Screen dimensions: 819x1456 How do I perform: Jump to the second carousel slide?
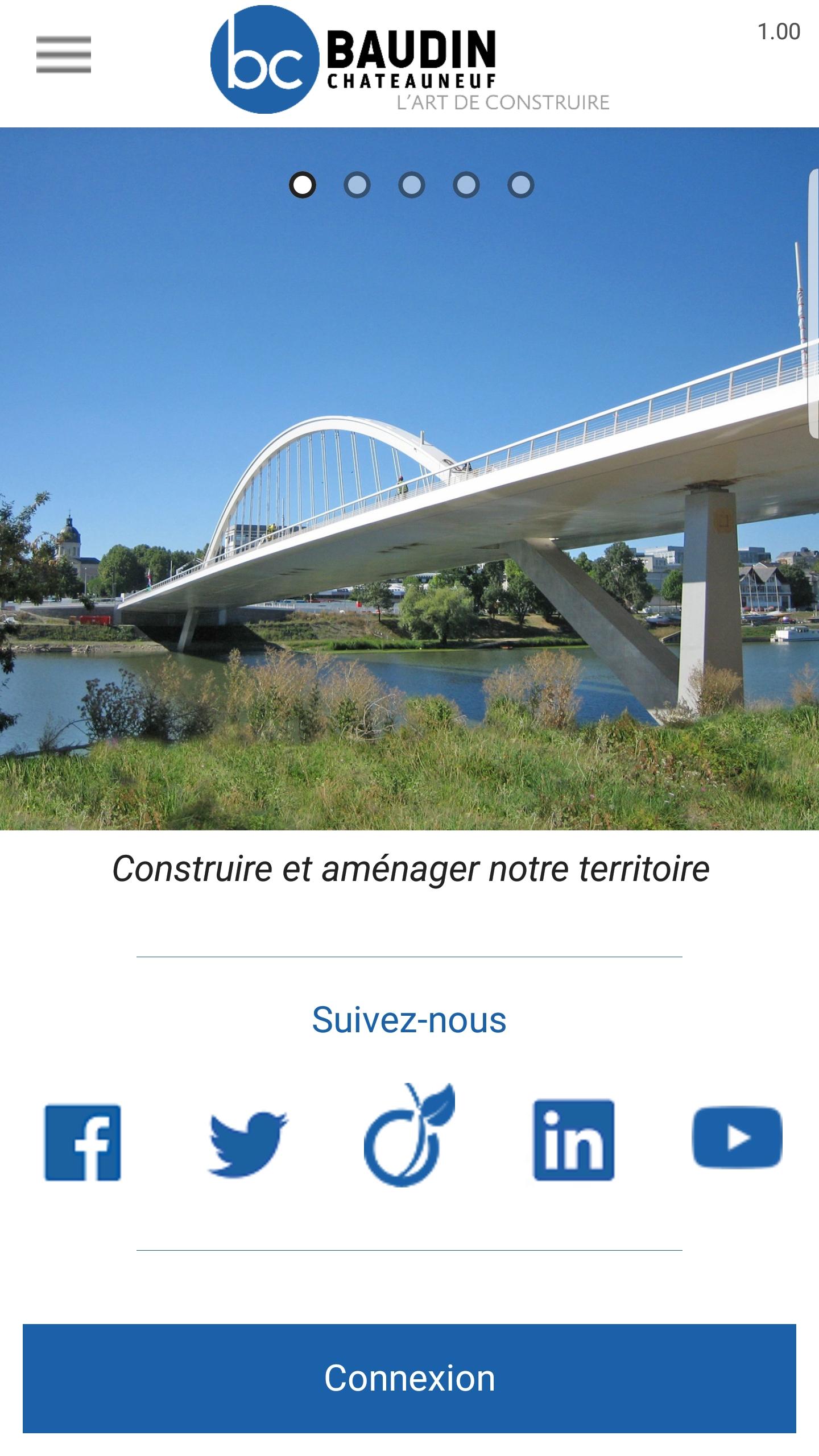357,185
